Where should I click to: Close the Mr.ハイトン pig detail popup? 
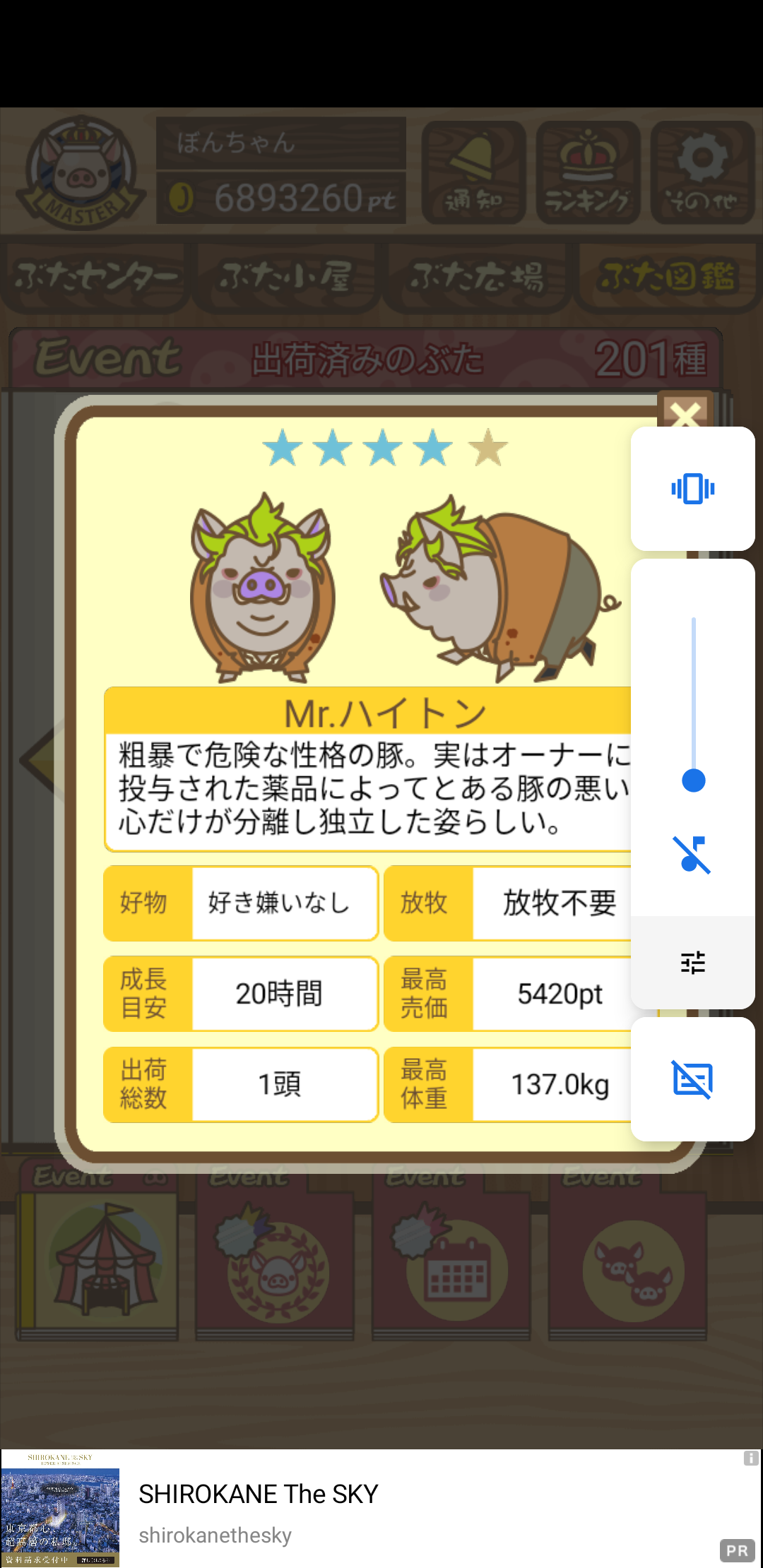[685, 412]
